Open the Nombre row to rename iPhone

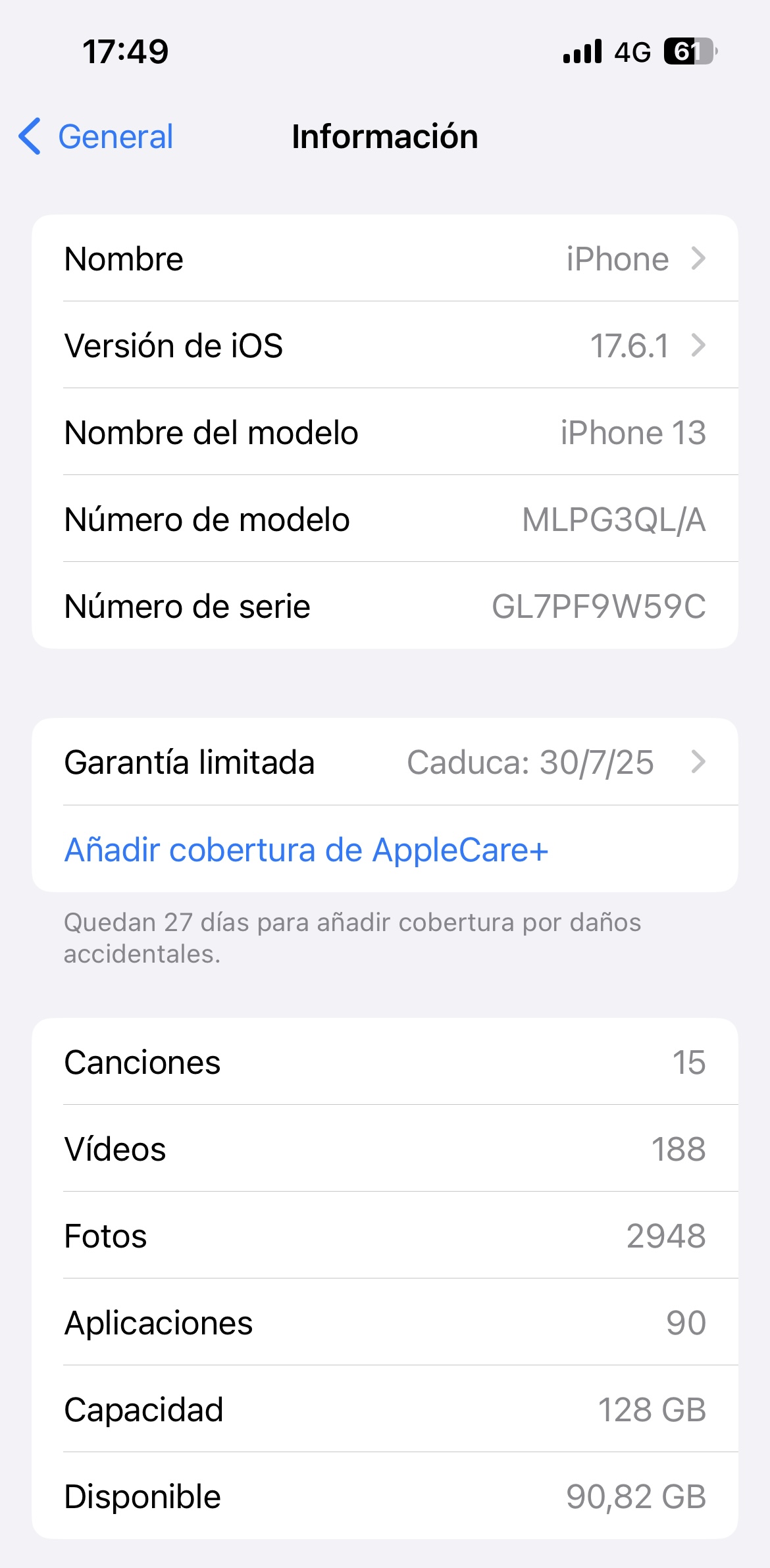pos(385,259)
